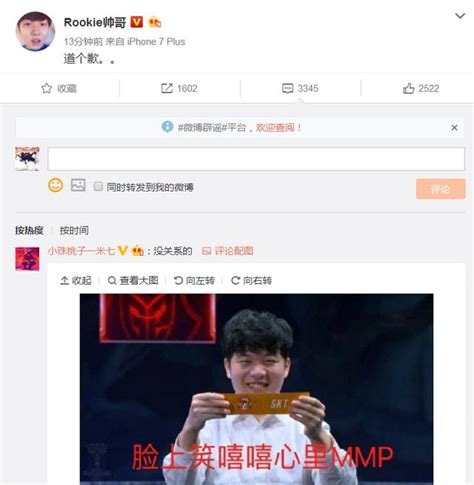Tap 收藏 to favorite this post

(59, 88)
